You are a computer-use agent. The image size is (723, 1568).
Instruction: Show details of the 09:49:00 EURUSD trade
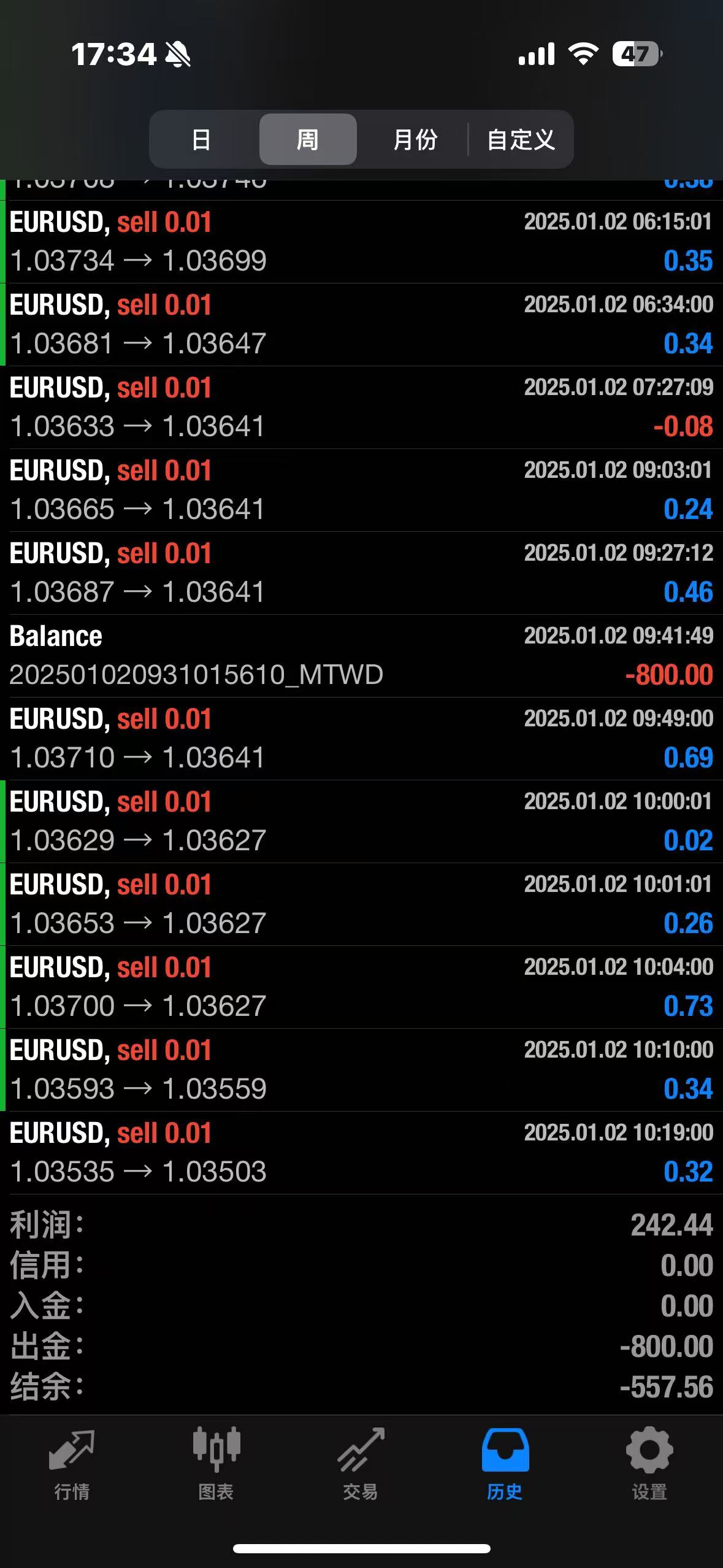point(361,739)
